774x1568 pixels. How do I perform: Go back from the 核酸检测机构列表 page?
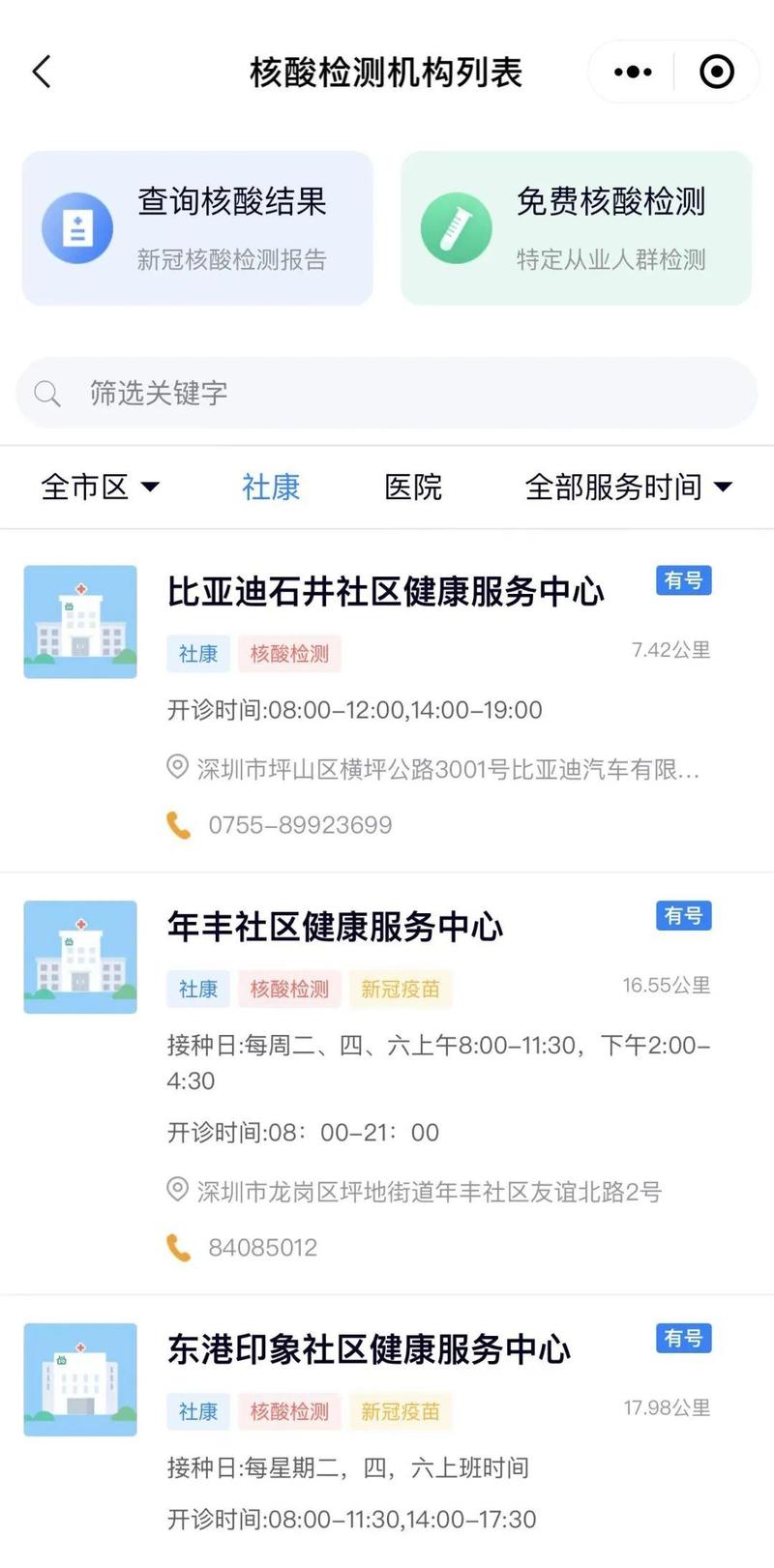point(42,73)
